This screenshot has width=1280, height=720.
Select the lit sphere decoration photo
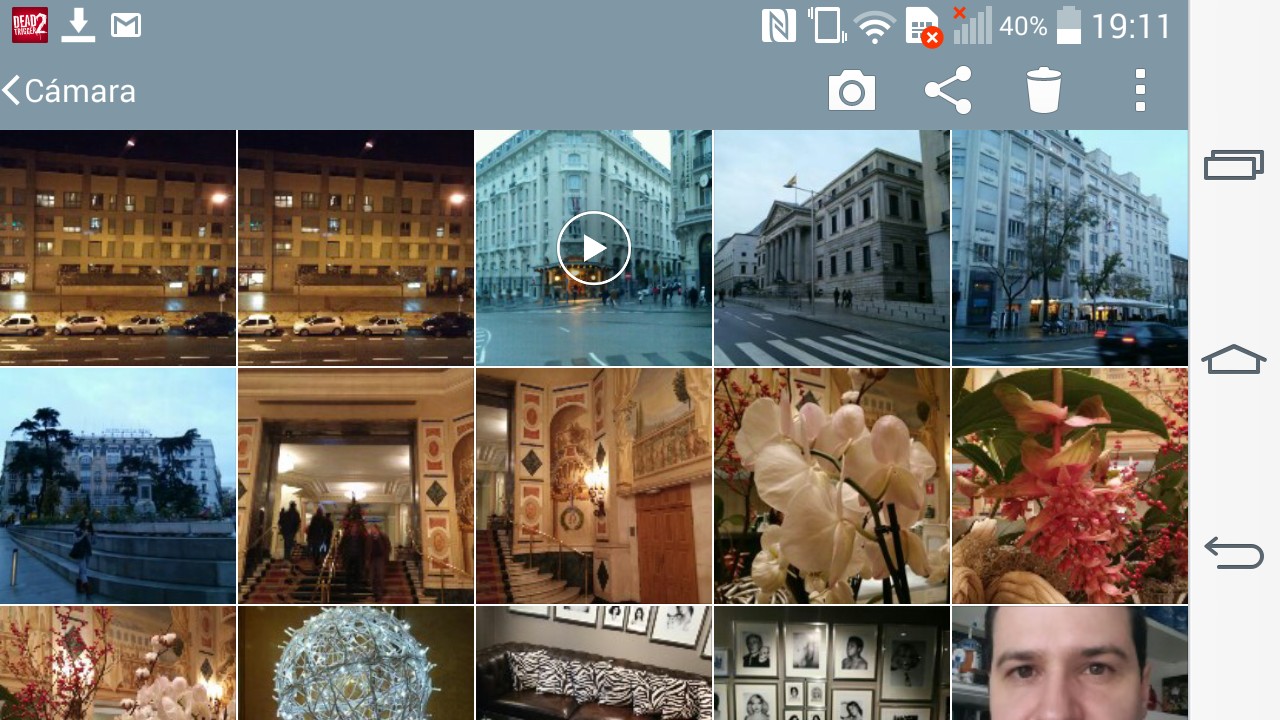tap(355, 663)
